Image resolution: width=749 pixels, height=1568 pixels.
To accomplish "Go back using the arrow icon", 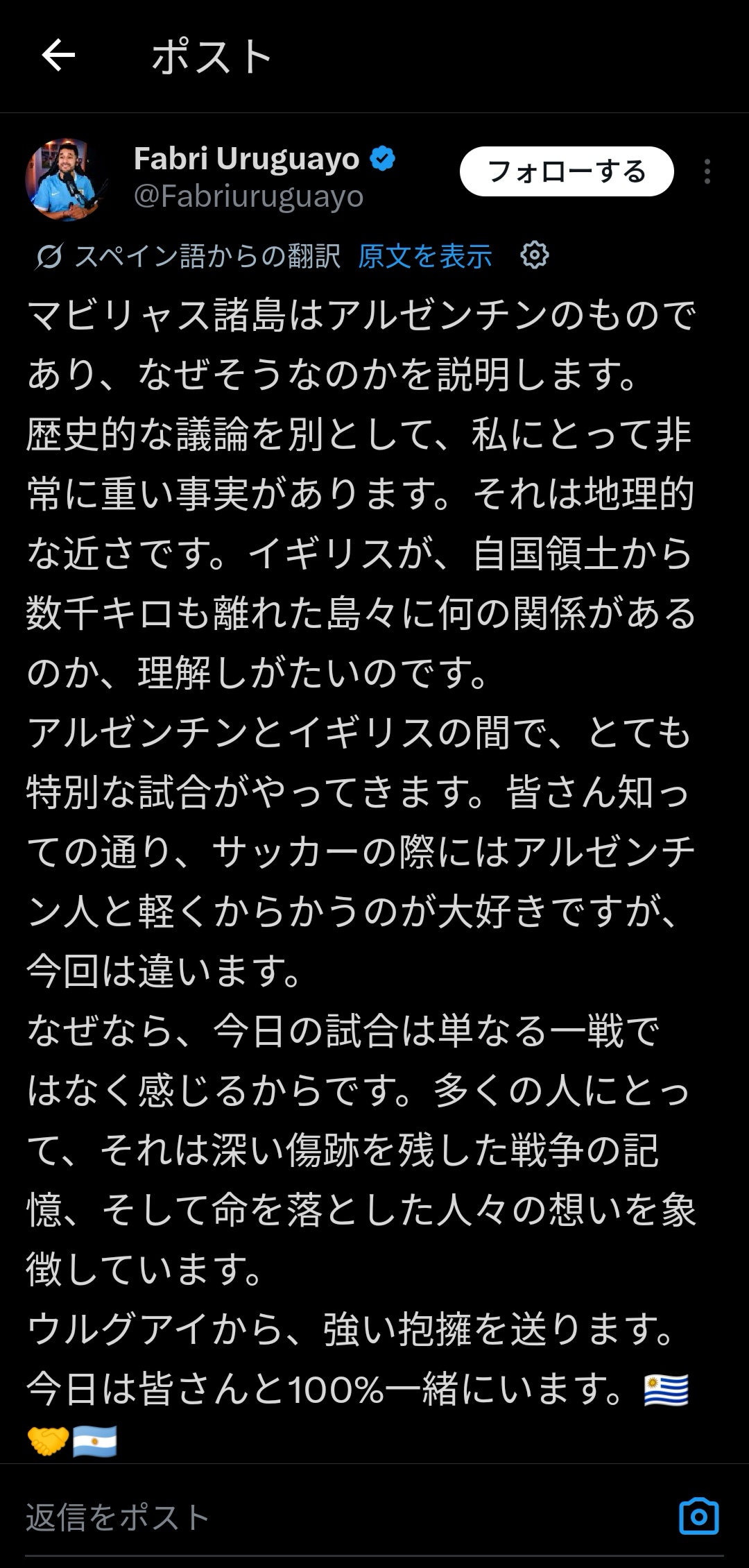I will click(x=58, y=56).
